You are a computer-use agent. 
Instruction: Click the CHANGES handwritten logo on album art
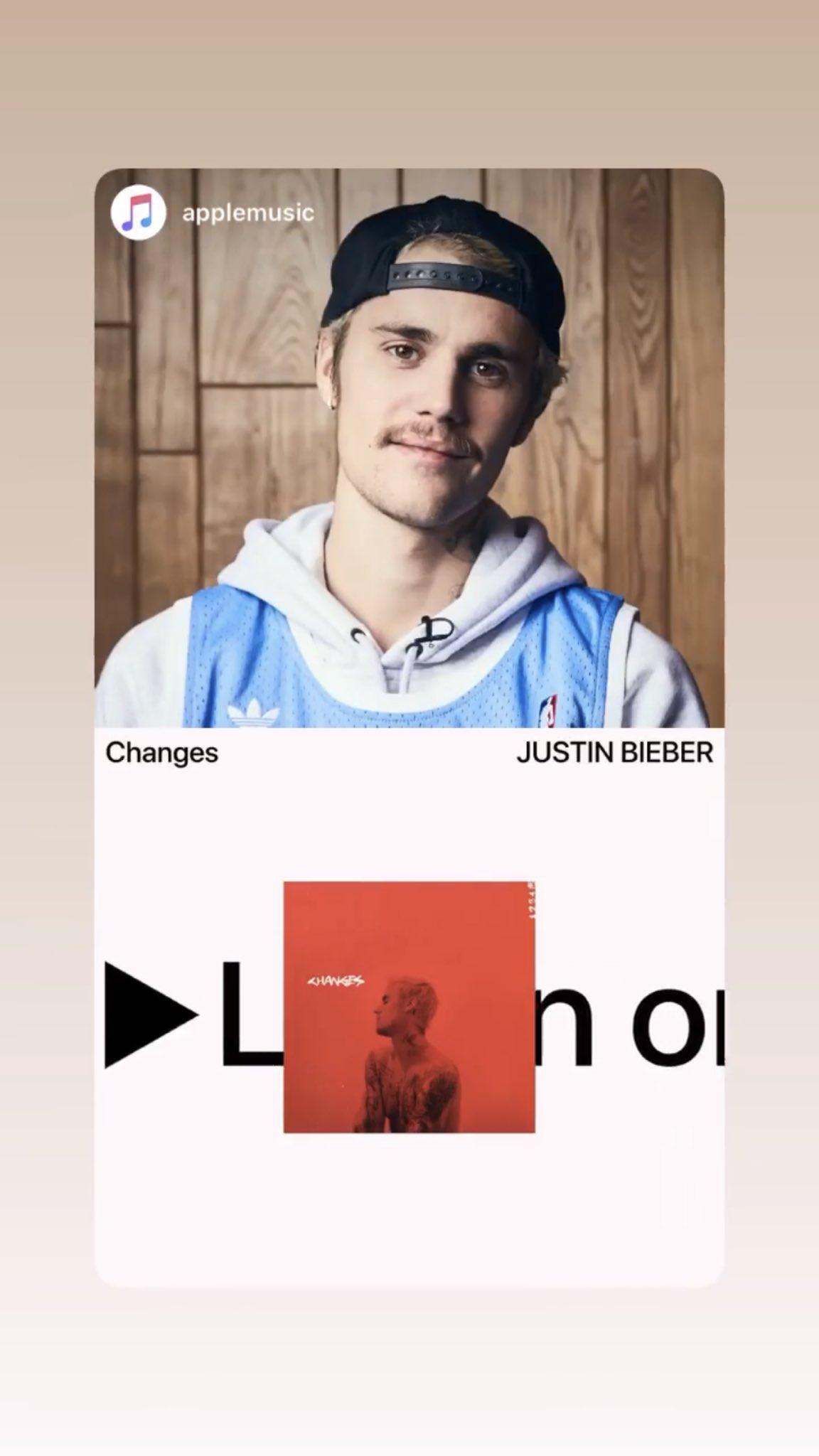click(335, 982)
